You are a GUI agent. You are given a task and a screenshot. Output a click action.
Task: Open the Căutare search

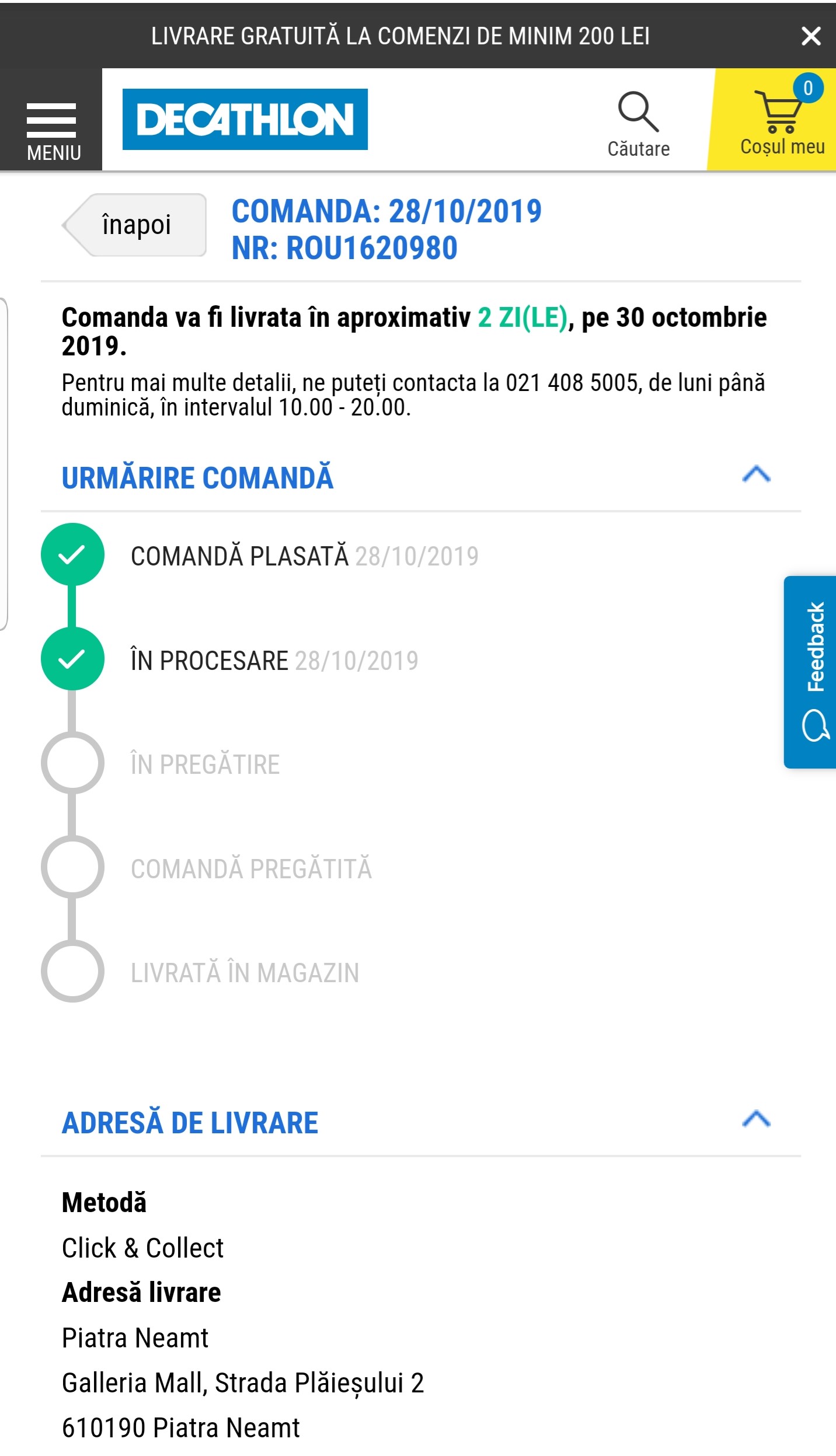point(638,124)
